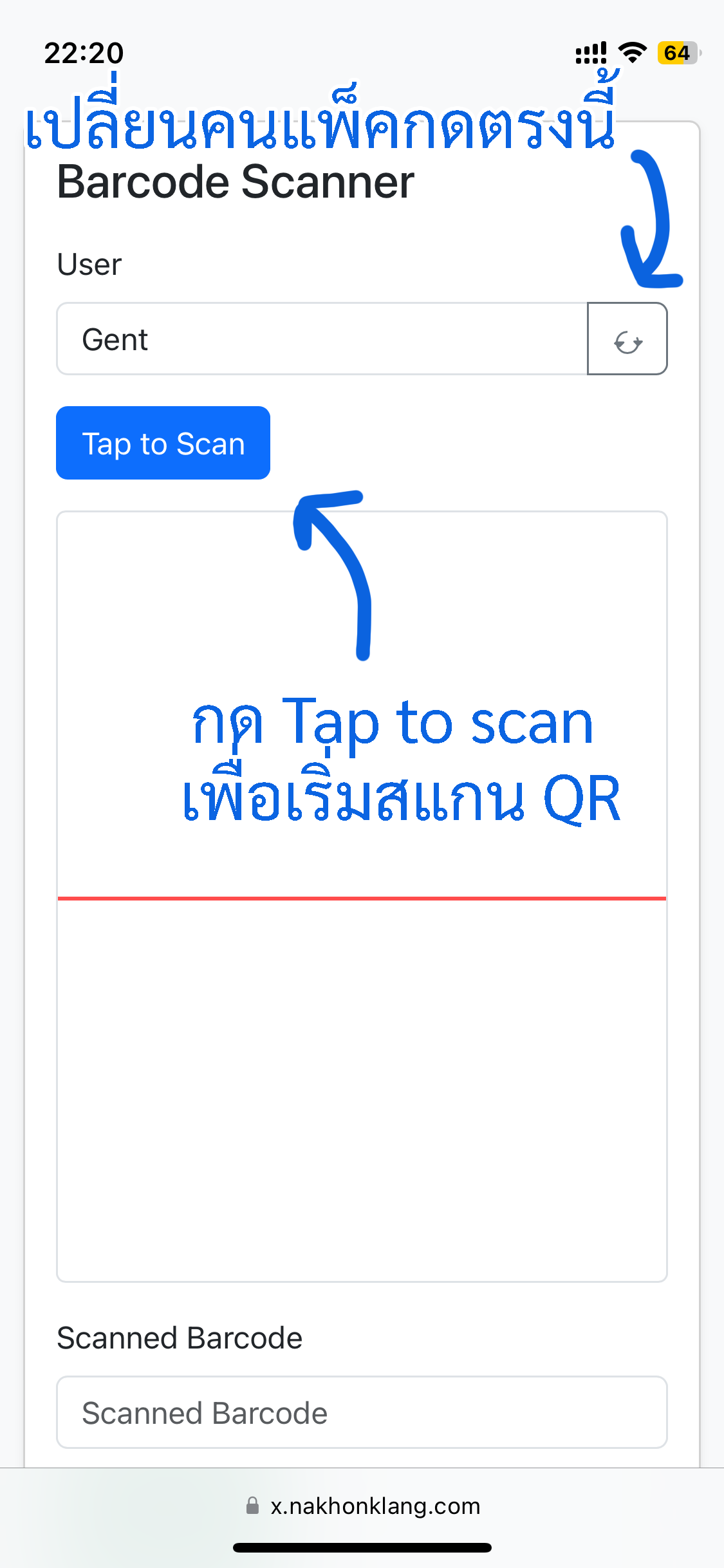Click the clock showing 22:20

[84, 53]
